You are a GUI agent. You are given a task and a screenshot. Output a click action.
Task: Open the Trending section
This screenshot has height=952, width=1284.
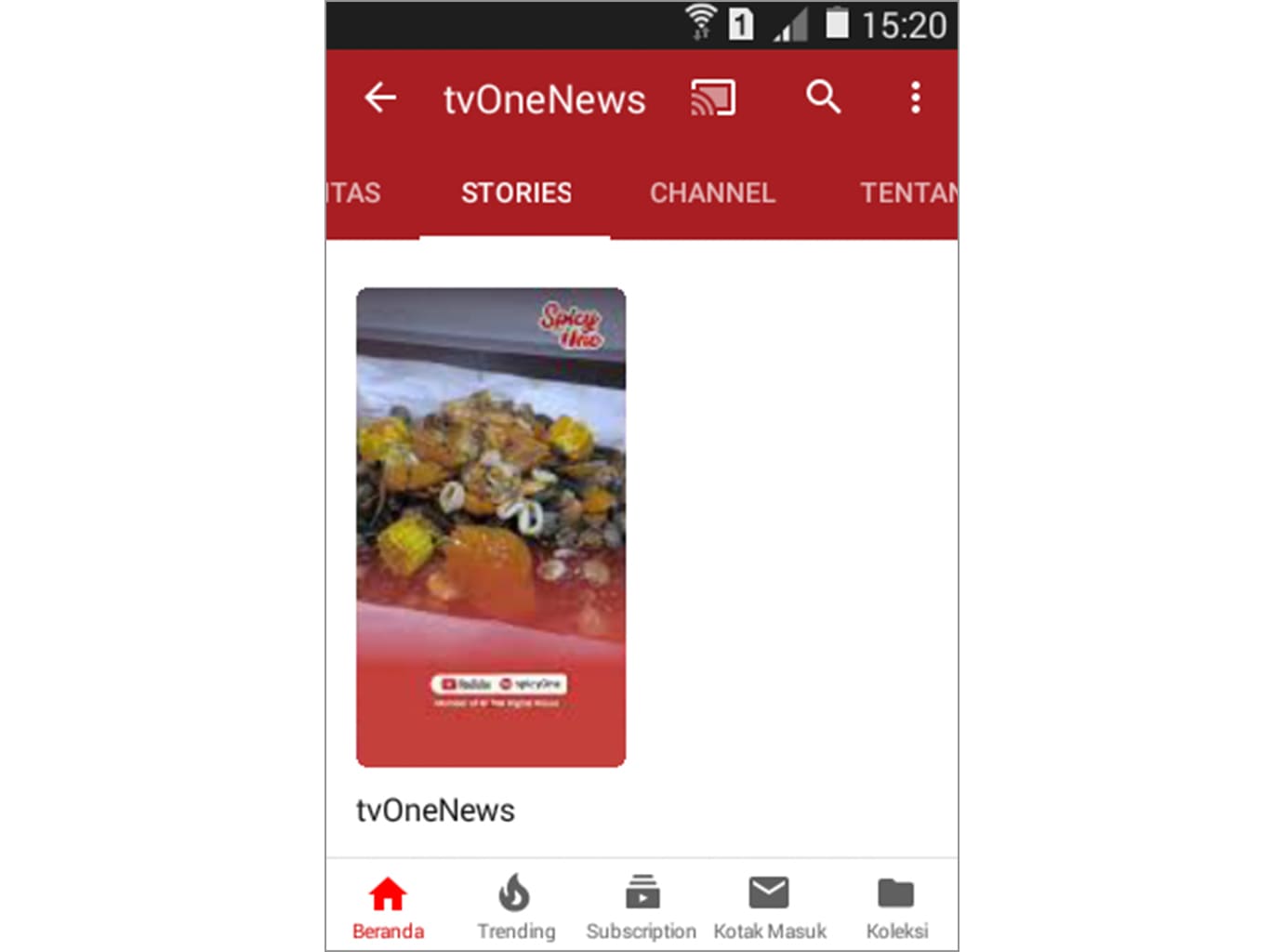coord(515,906)
